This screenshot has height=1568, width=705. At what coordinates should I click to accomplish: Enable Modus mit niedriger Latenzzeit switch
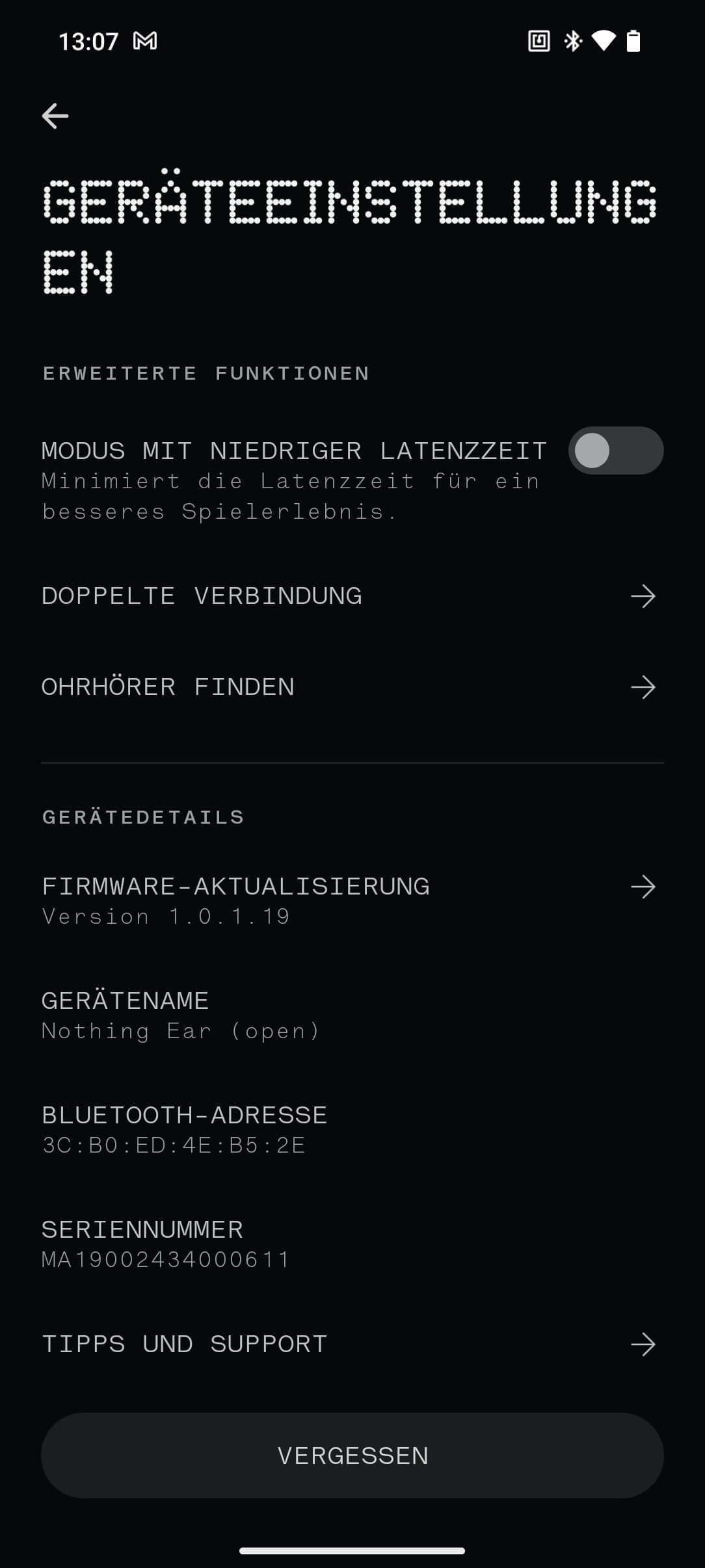(x=615, y=451)
